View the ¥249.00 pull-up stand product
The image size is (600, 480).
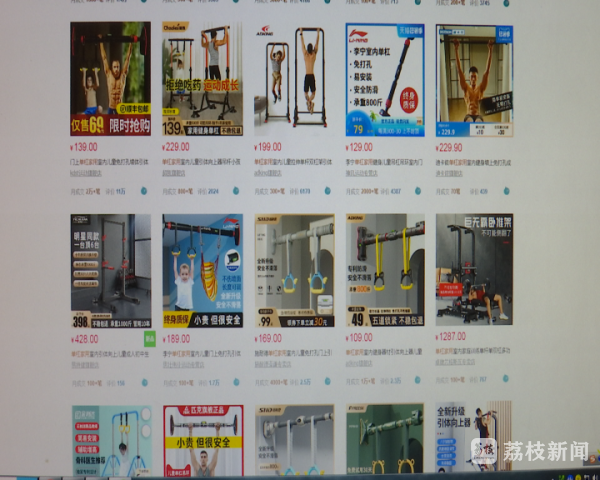point(294,80)
